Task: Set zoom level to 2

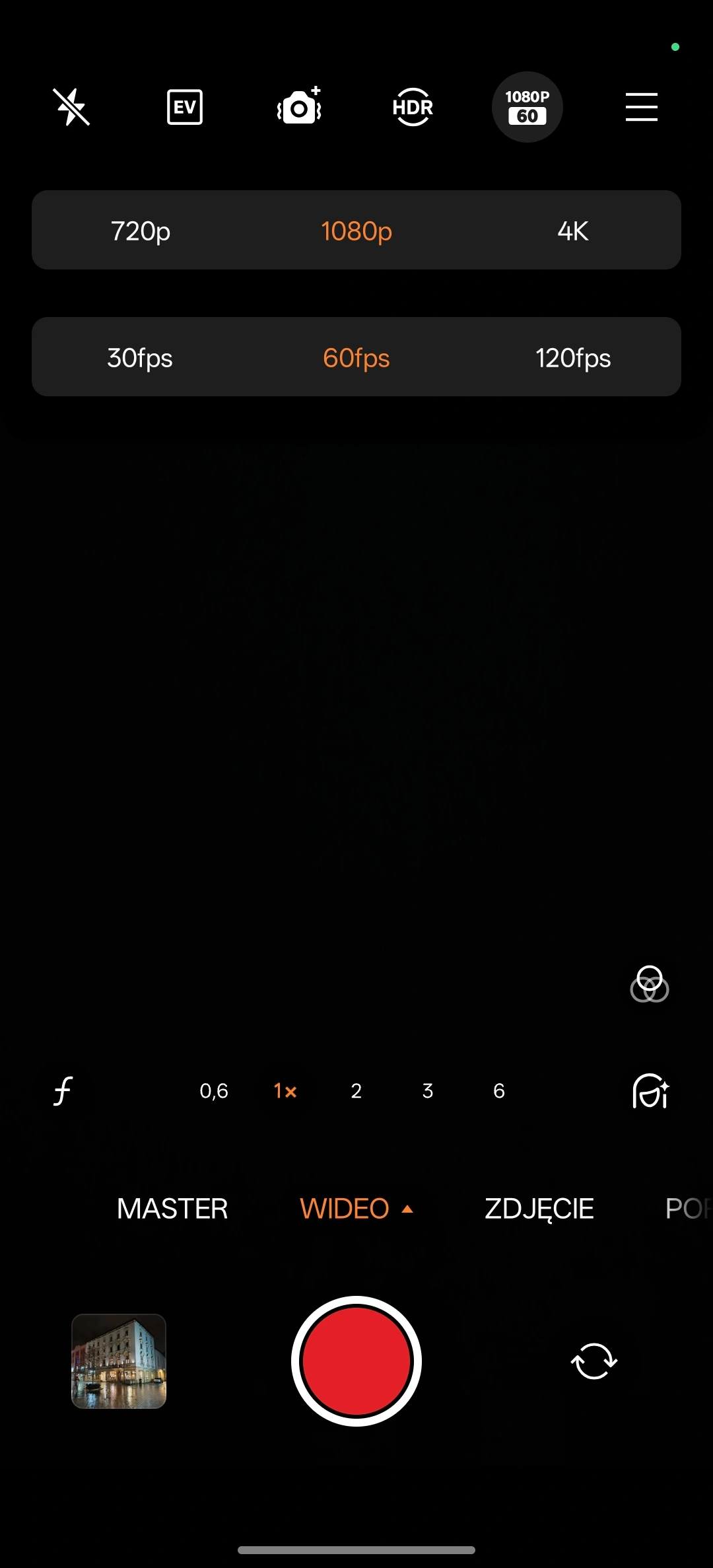Action: click(x=356, y=1090)
